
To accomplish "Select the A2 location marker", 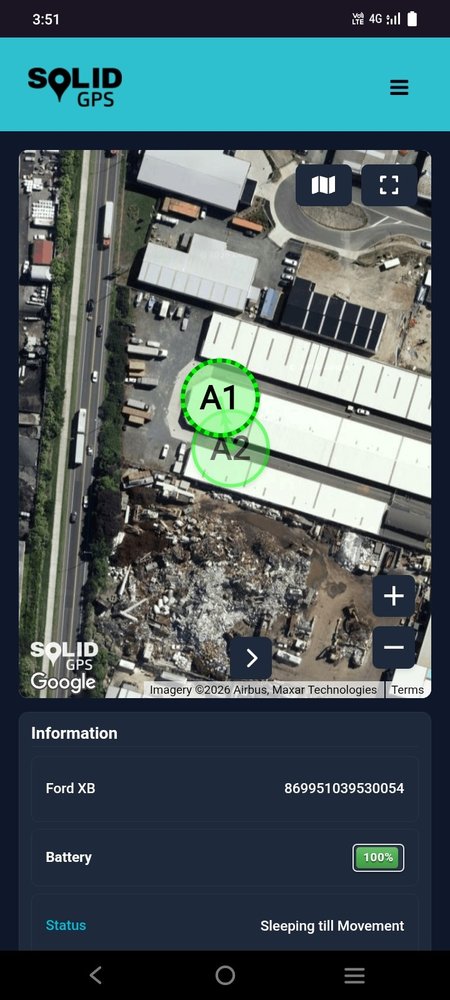I will click(231, 450).
